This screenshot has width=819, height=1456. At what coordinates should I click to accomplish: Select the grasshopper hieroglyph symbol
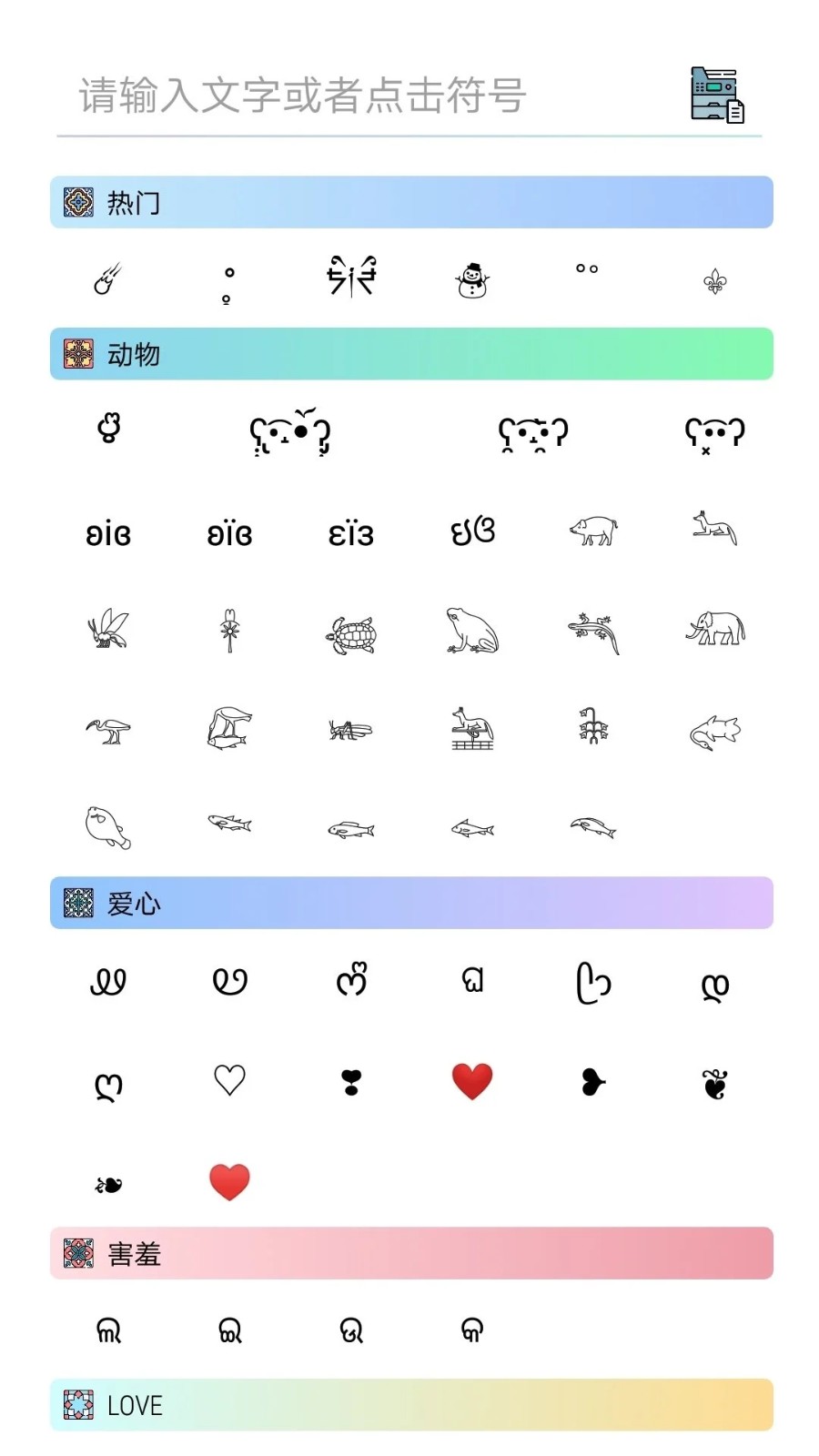350,731
